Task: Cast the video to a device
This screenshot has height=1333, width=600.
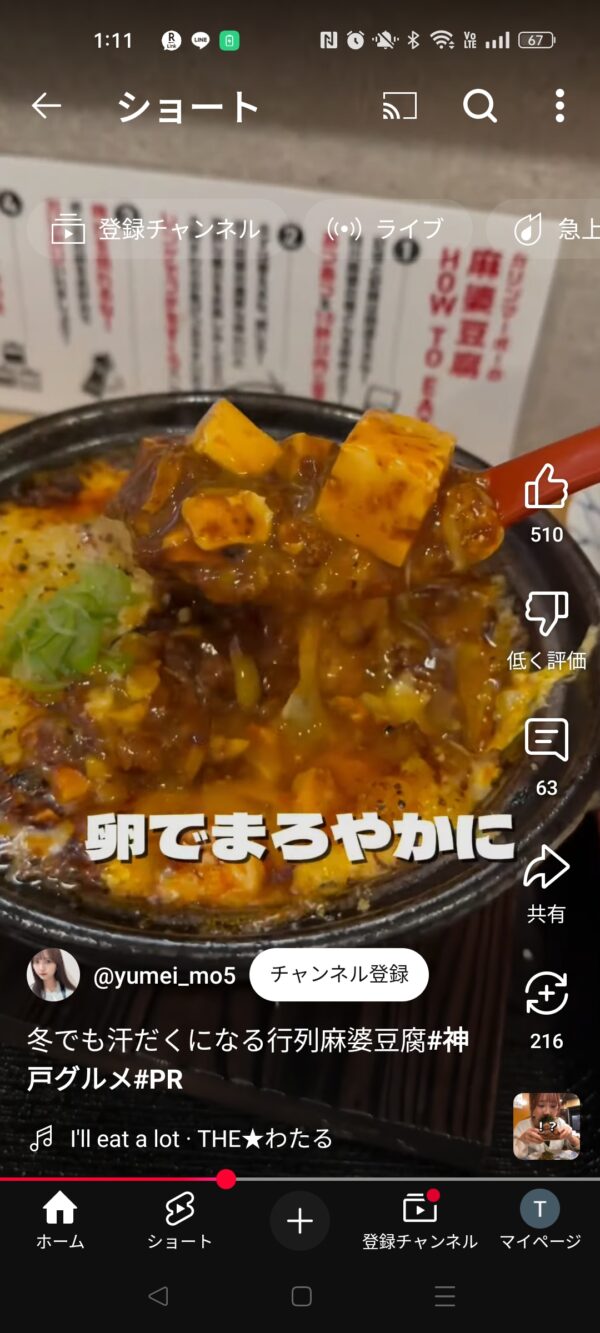Action: point(399,106)
